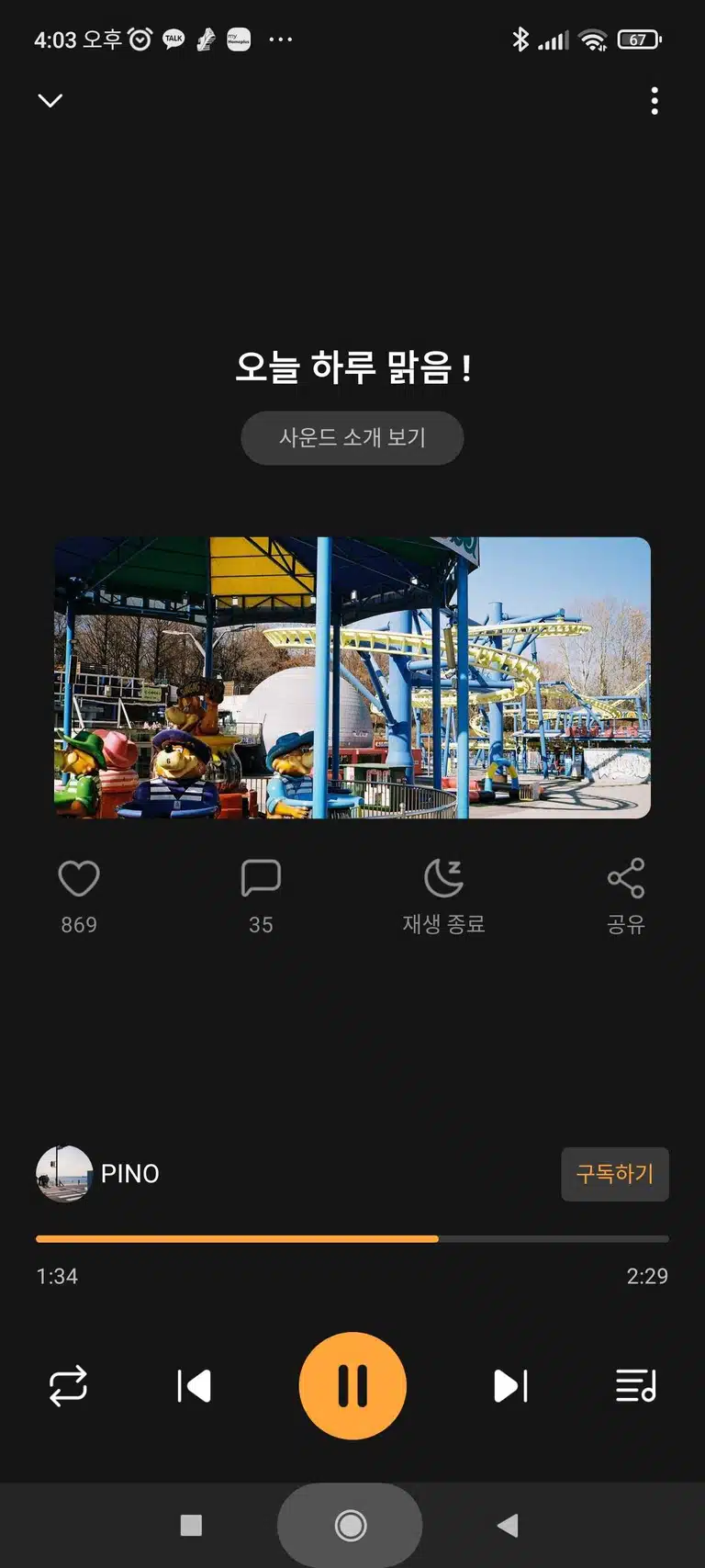Tap the 사운드 소개 보기 button
Screen dimensions: 705x1568
coord(352,438)
